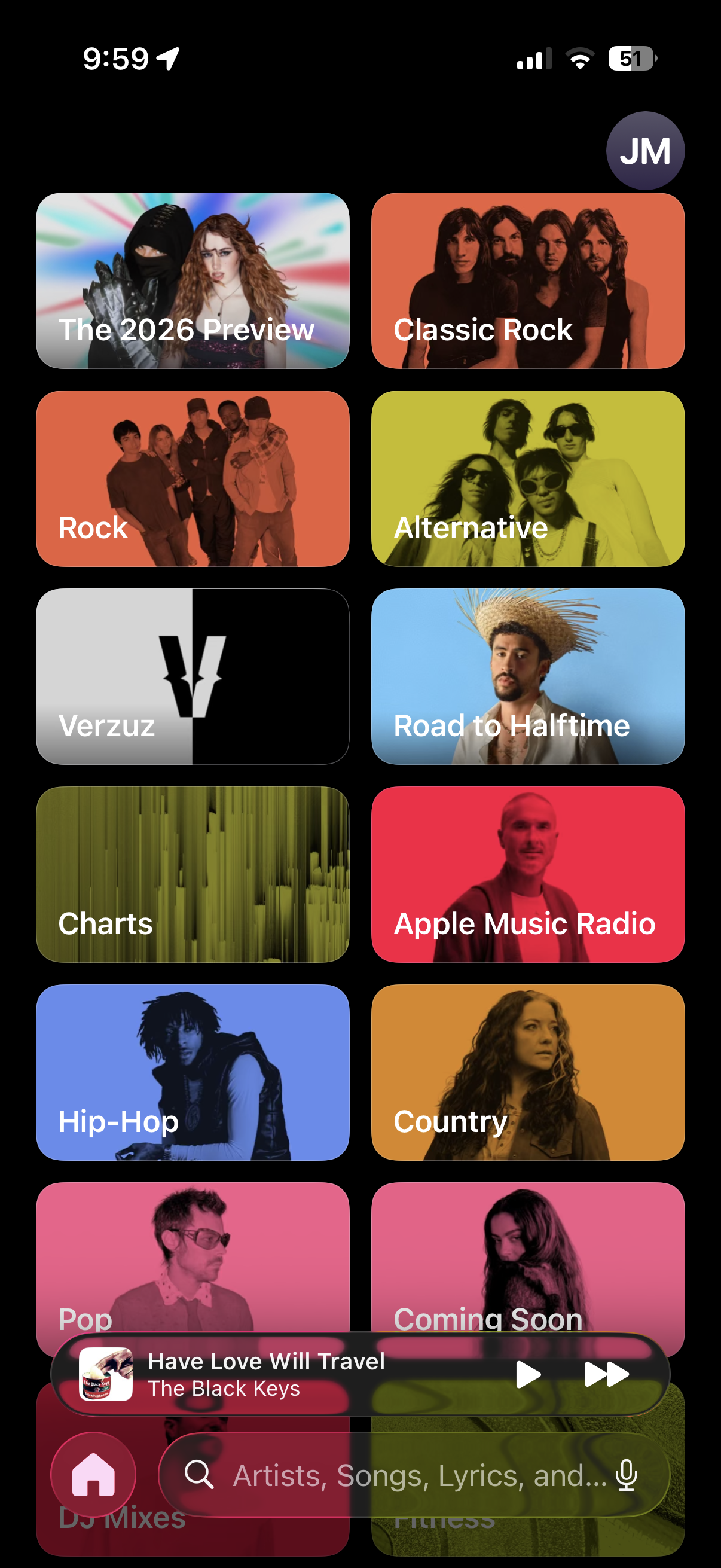Open the Verzuz tile
Screen dimensions: 721x1568
(193, 676)
